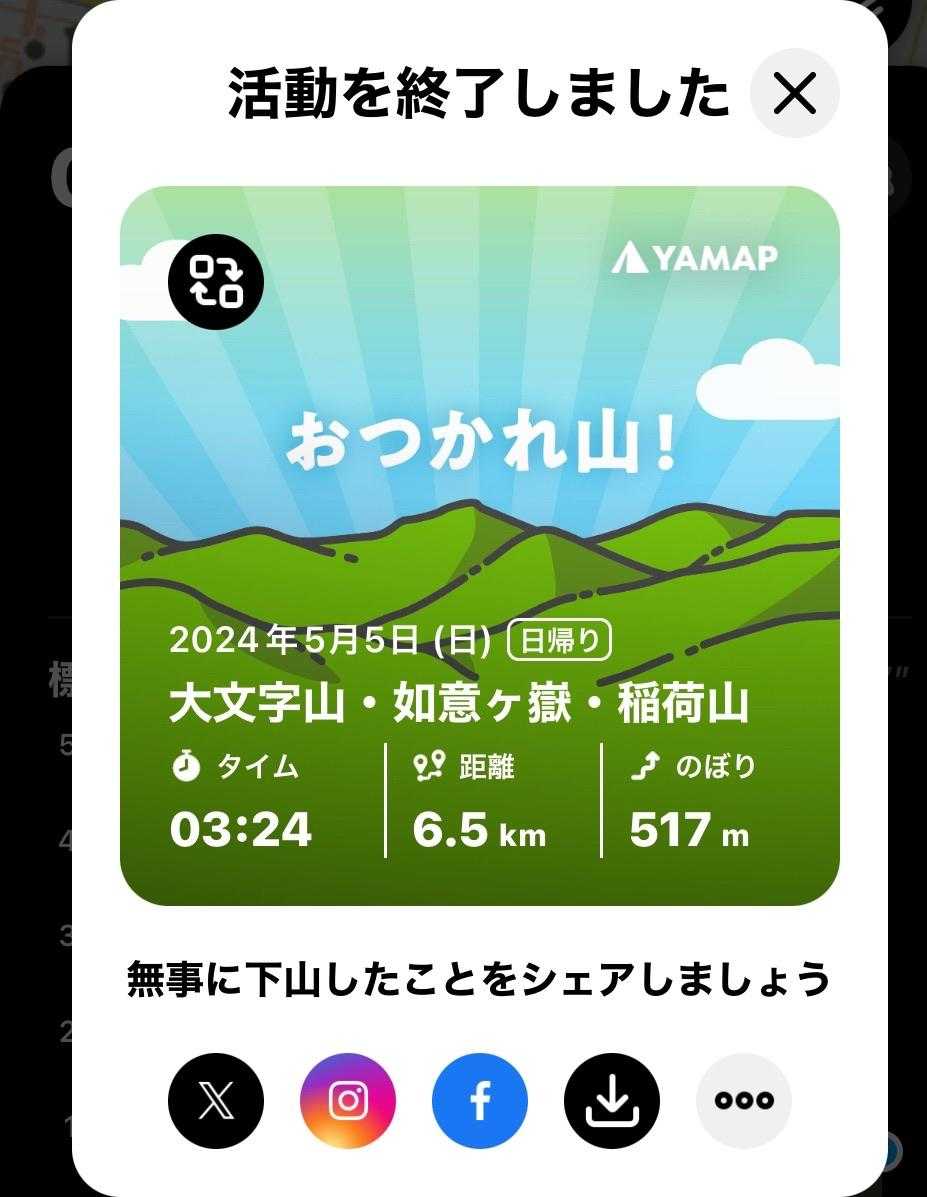
Task: Share the activity on X
Action: 216,1101
